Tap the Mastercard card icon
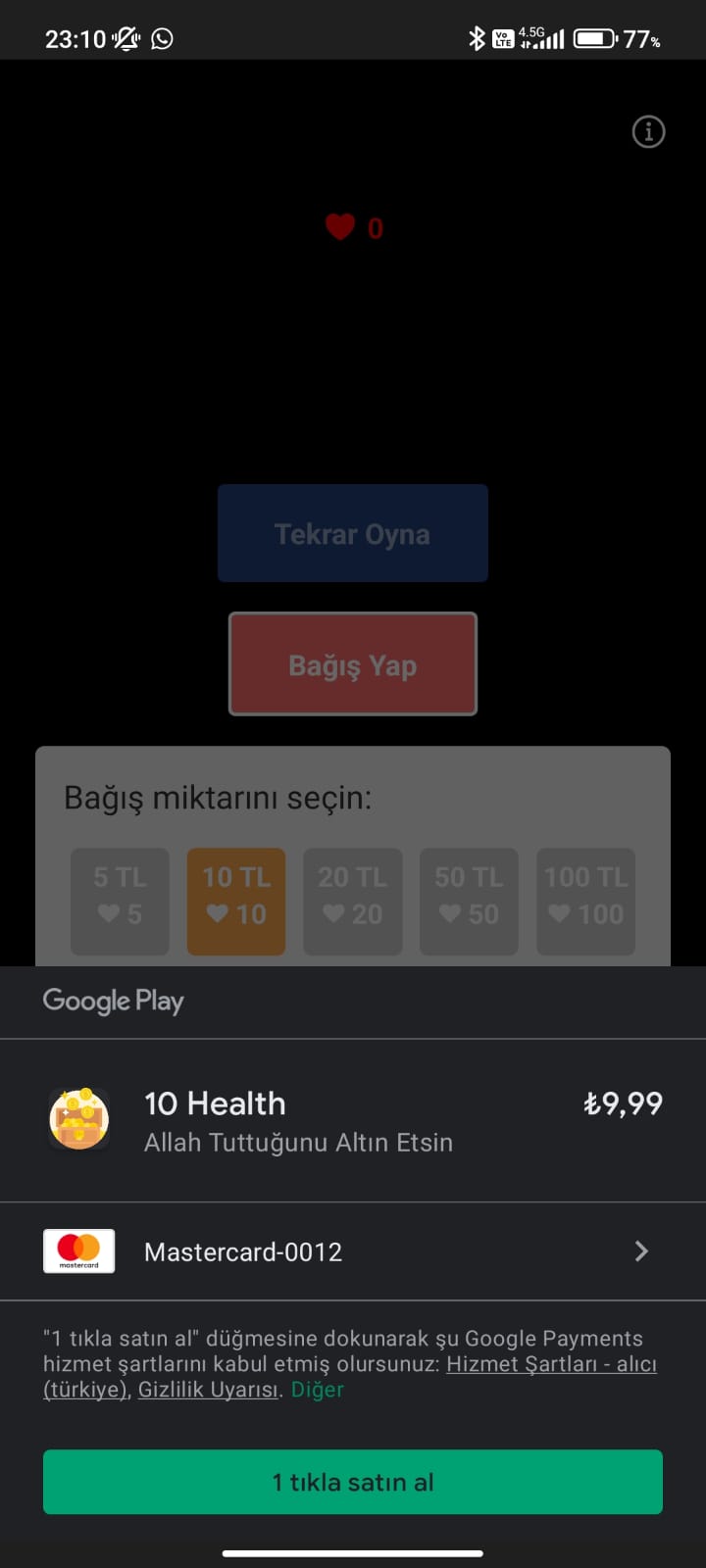706x1568 pixels. click(x=78, y=1250)
